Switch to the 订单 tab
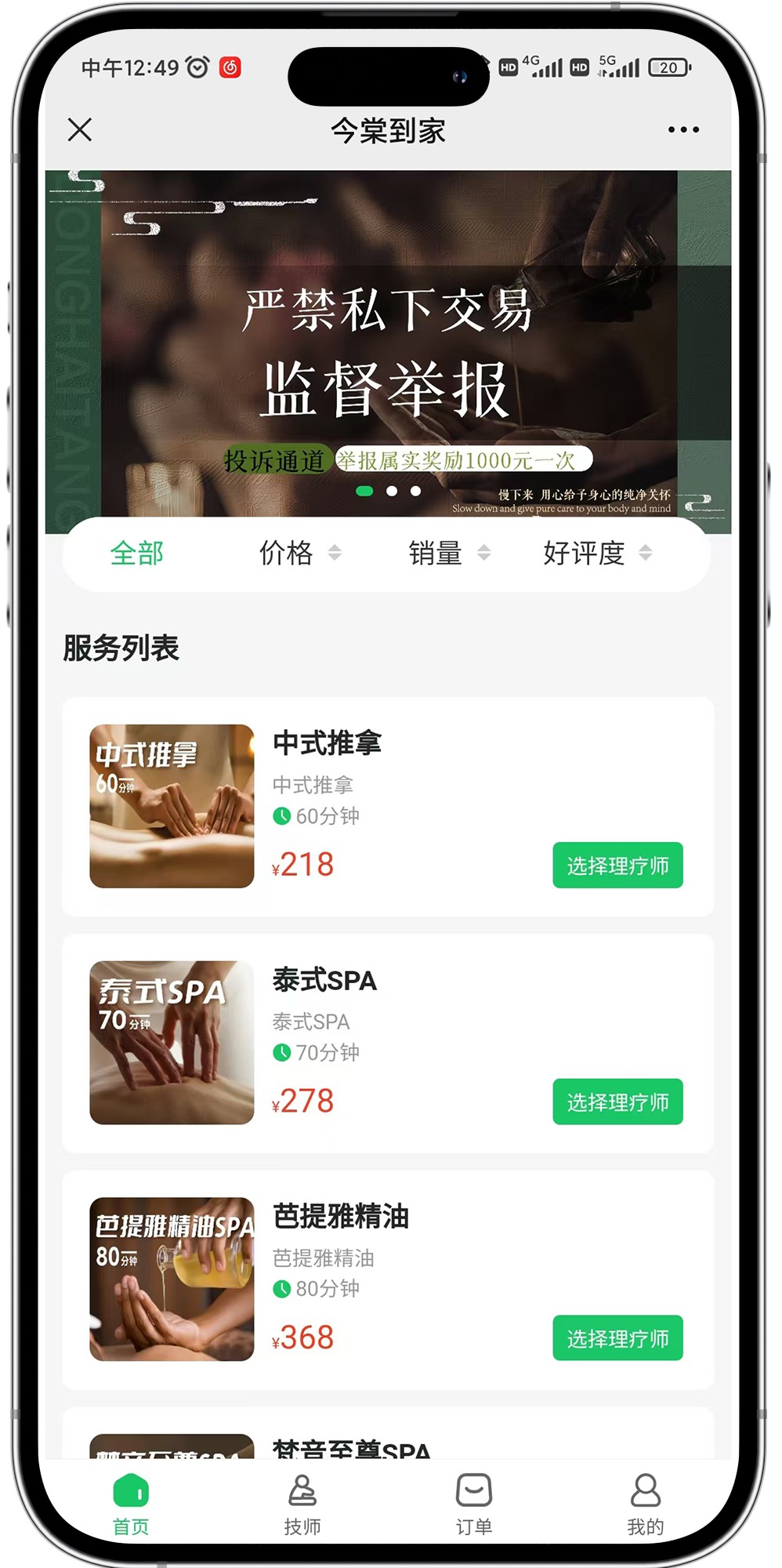 click(474, 1504)
